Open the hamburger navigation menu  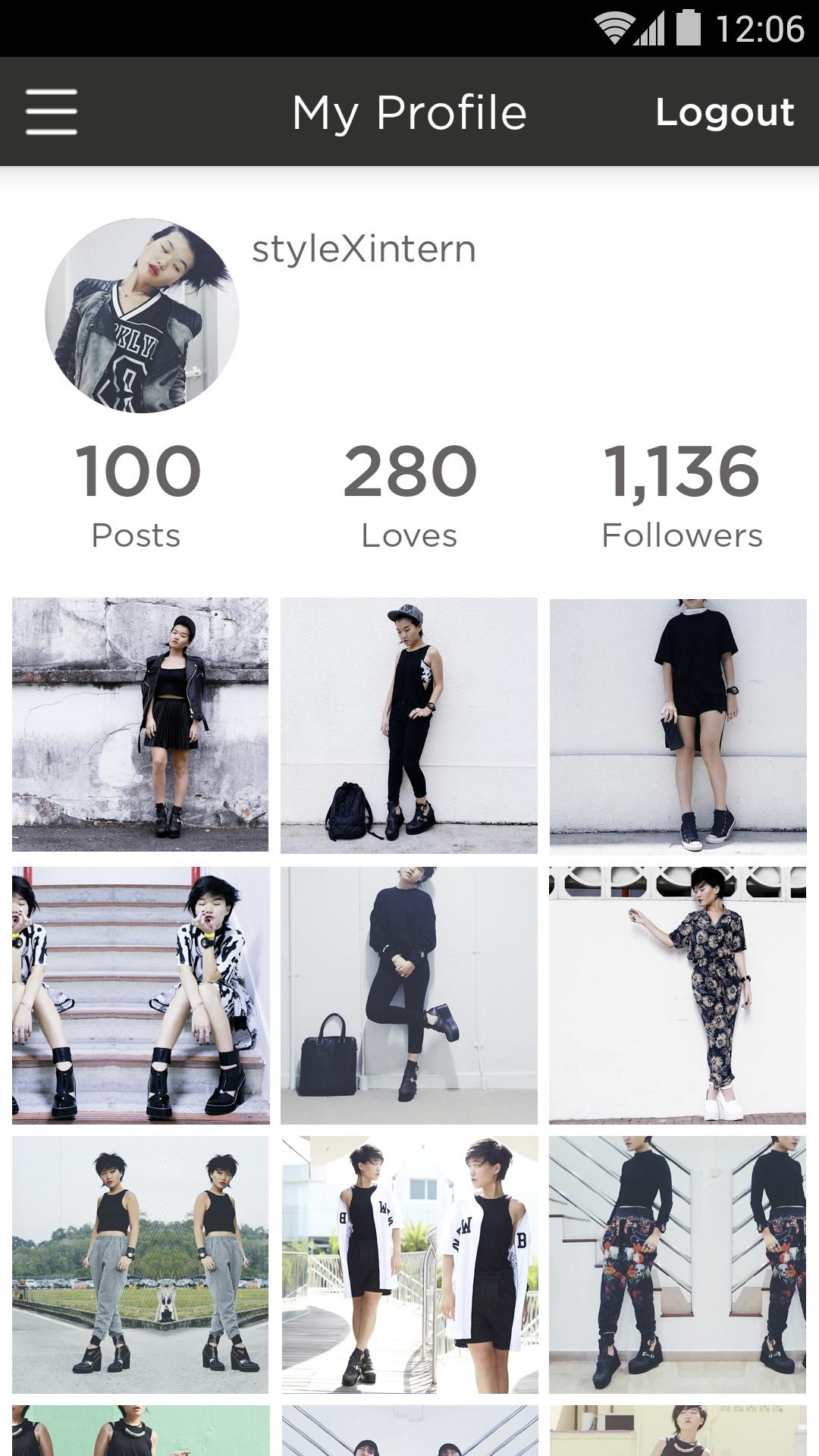pyautogui.click(x=52, y=111)
